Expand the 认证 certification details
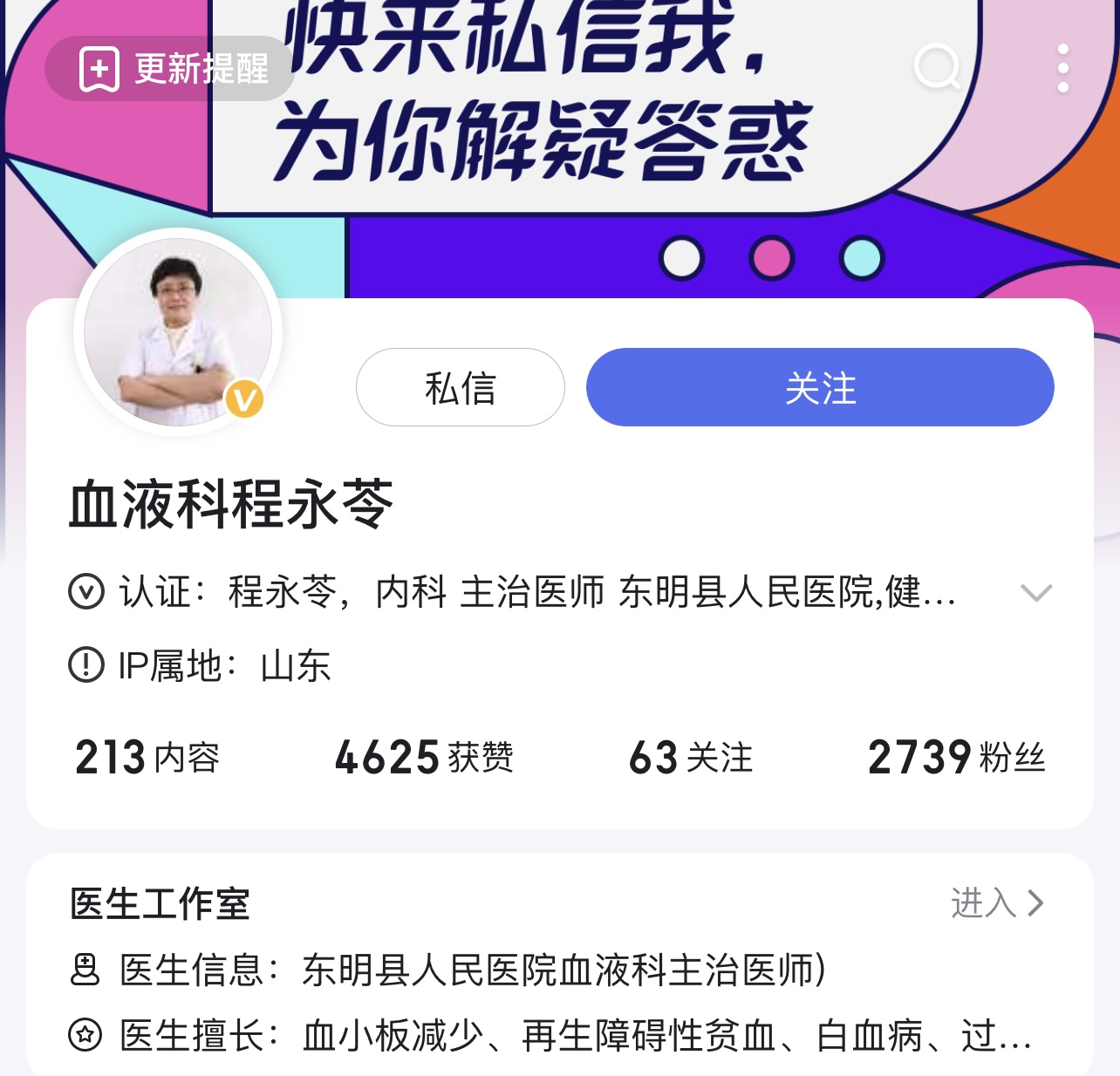This screenshot has height=1076, width=1120. 1035,593
